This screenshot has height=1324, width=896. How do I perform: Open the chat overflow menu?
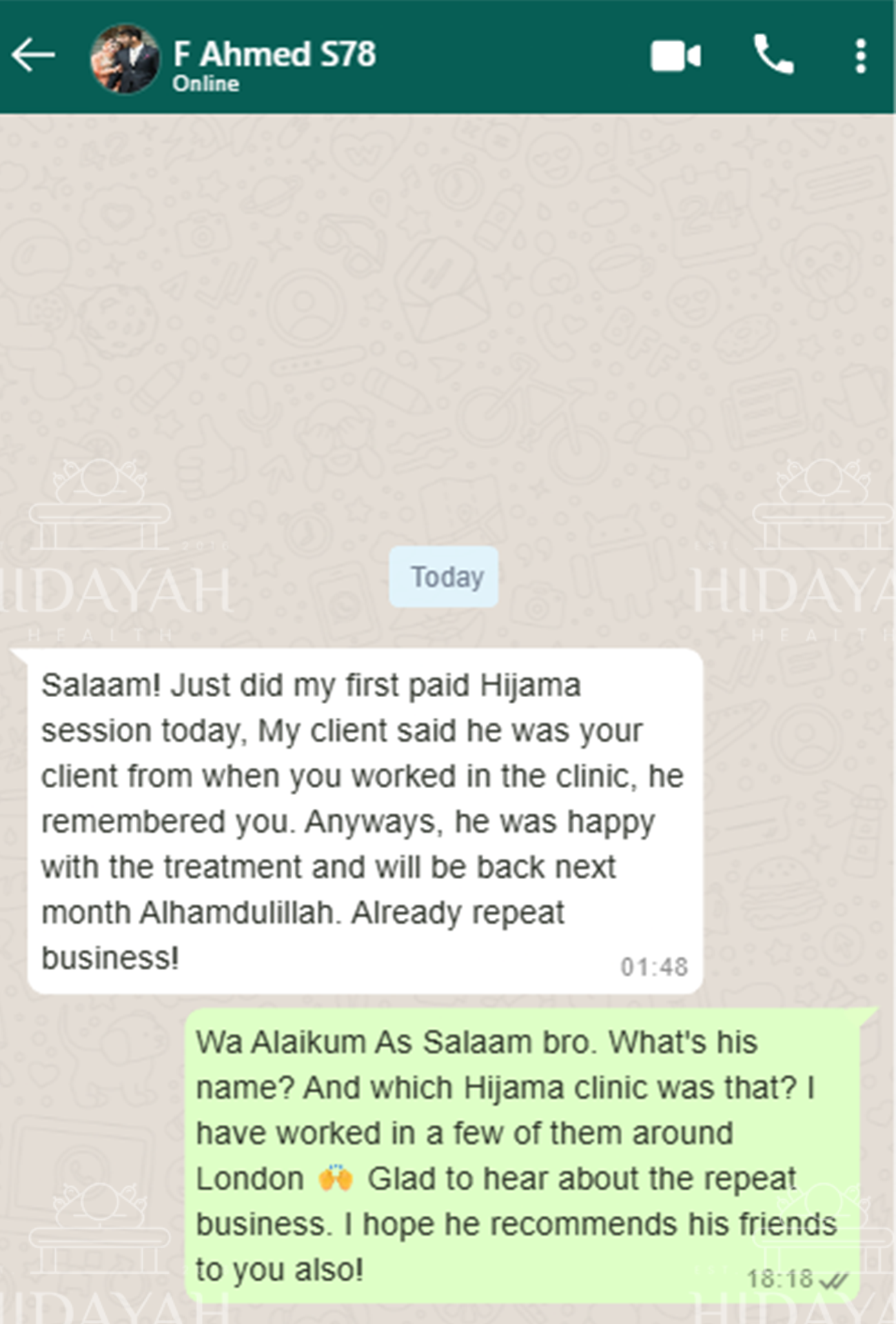pyautogui.click(x=860, y=56)
